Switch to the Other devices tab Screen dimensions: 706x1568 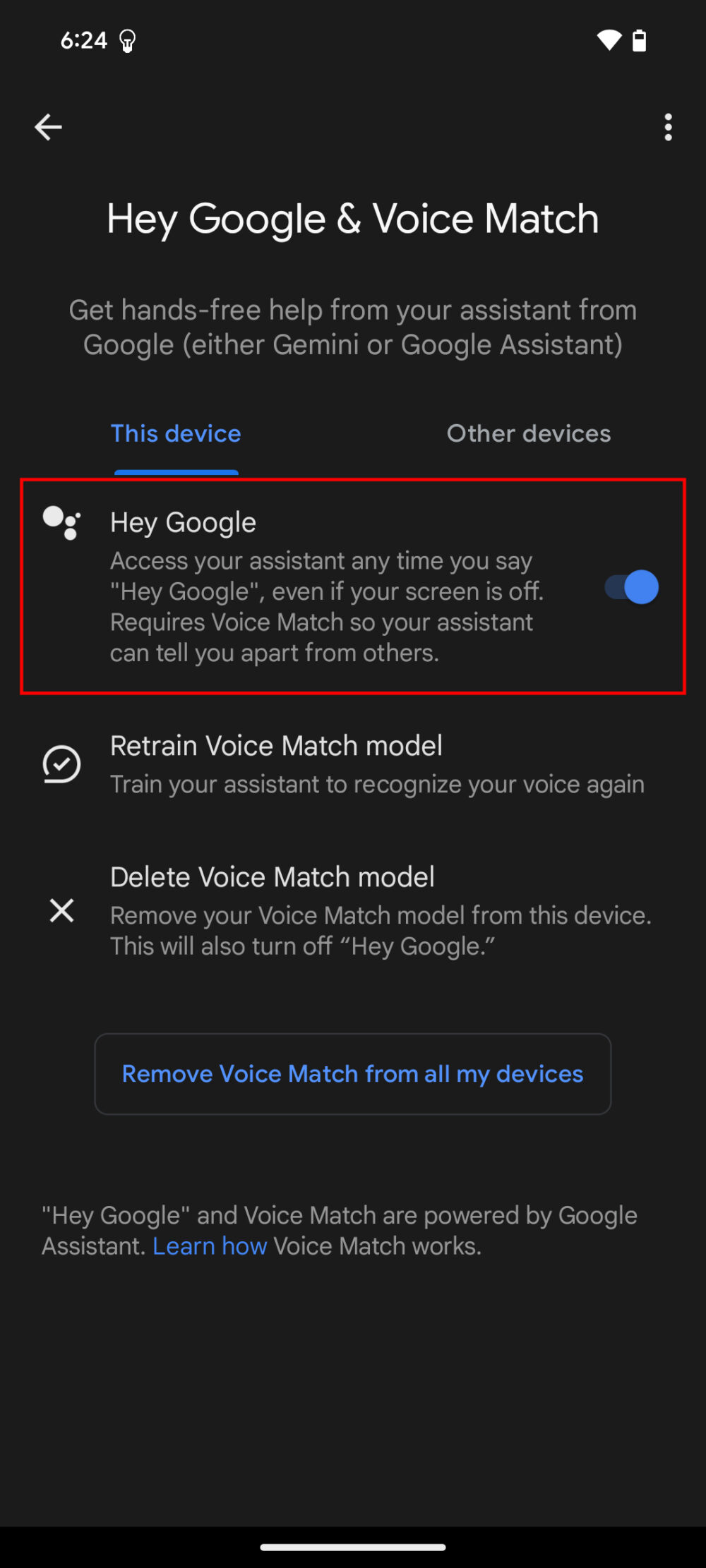click(528, 433)
